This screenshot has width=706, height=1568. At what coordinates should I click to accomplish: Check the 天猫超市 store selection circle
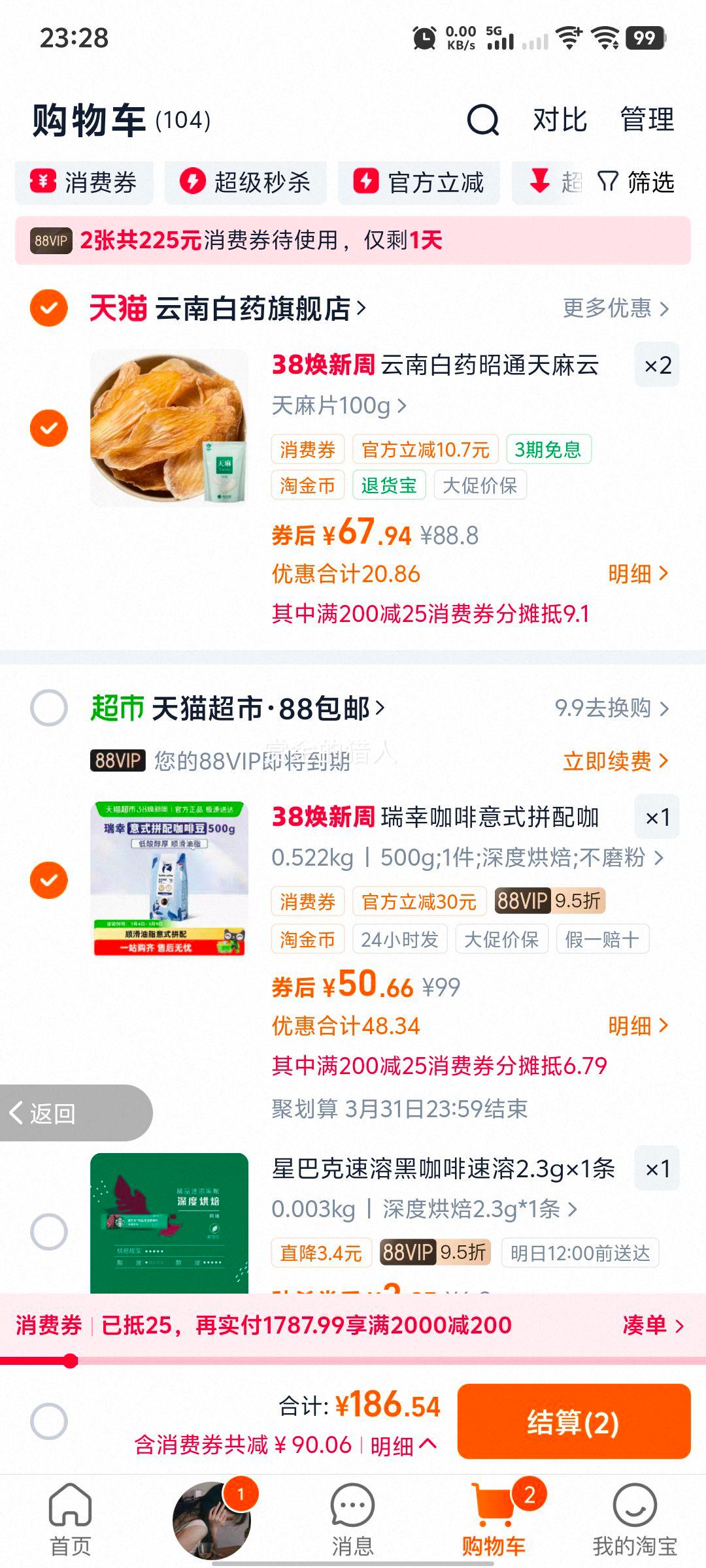(x=49, y=708)
